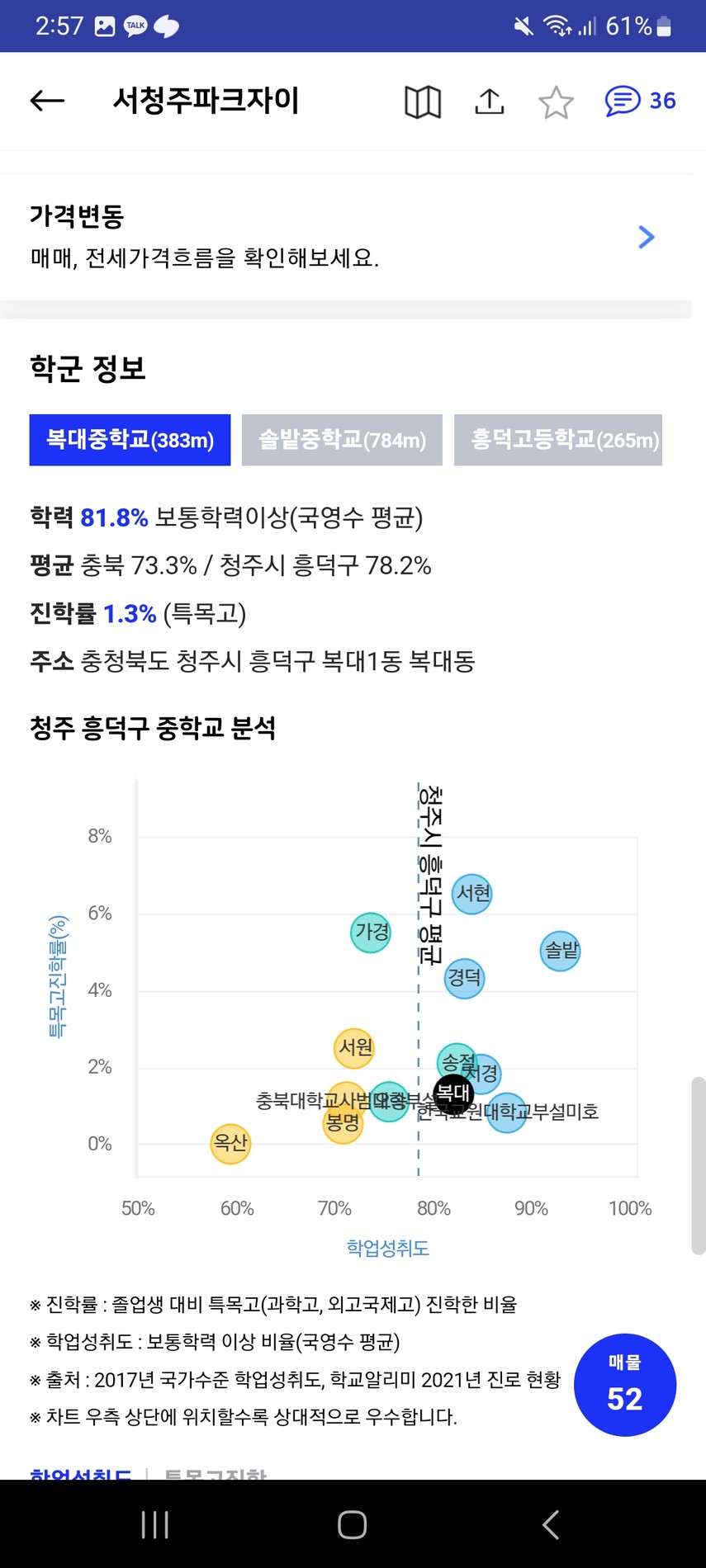This screenshot has width=706, height=1568.
Task: Open the recent apps button
Action: click(154, 1524)
